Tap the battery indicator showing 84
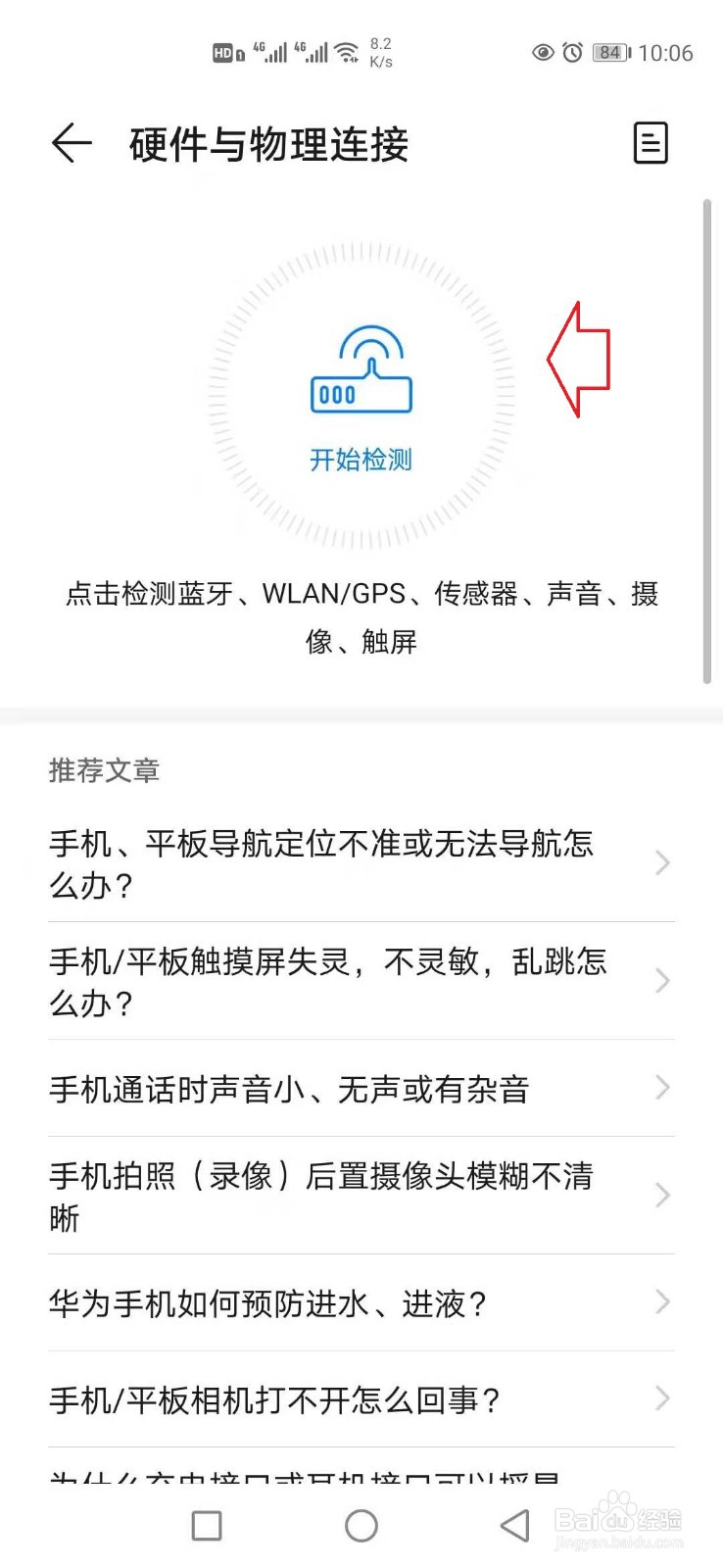This screenshot has height=1568, width=723. [x=608, y=53]
